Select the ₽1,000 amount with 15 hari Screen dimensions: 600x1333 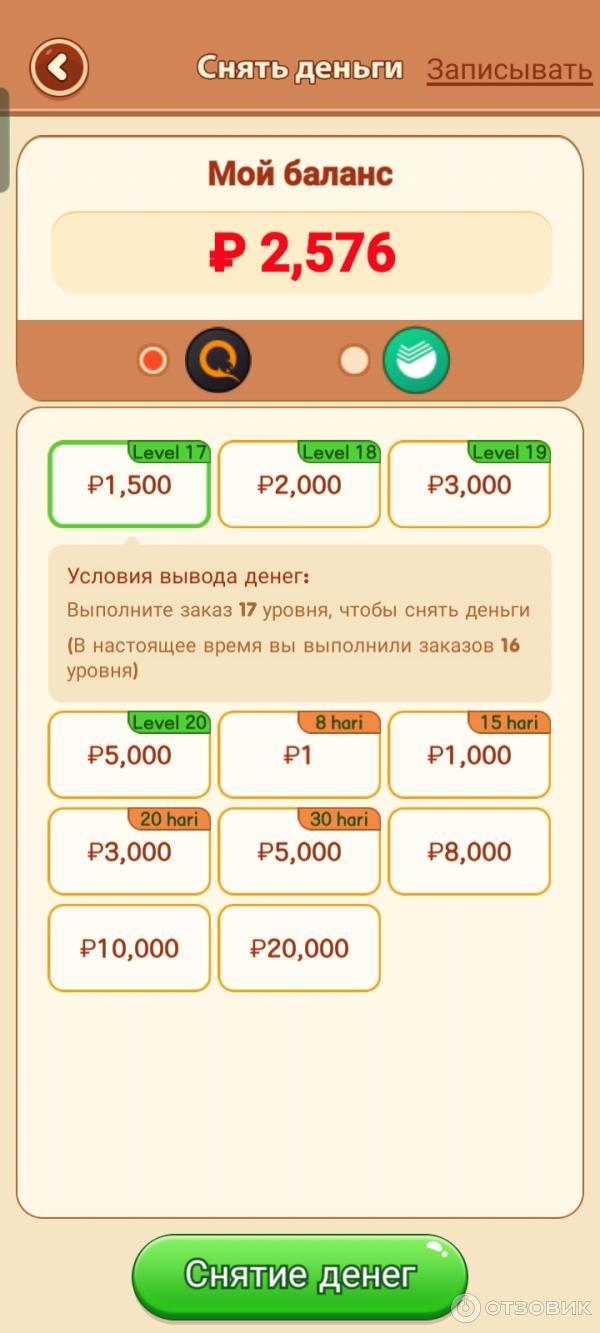(x=469, y=755)
